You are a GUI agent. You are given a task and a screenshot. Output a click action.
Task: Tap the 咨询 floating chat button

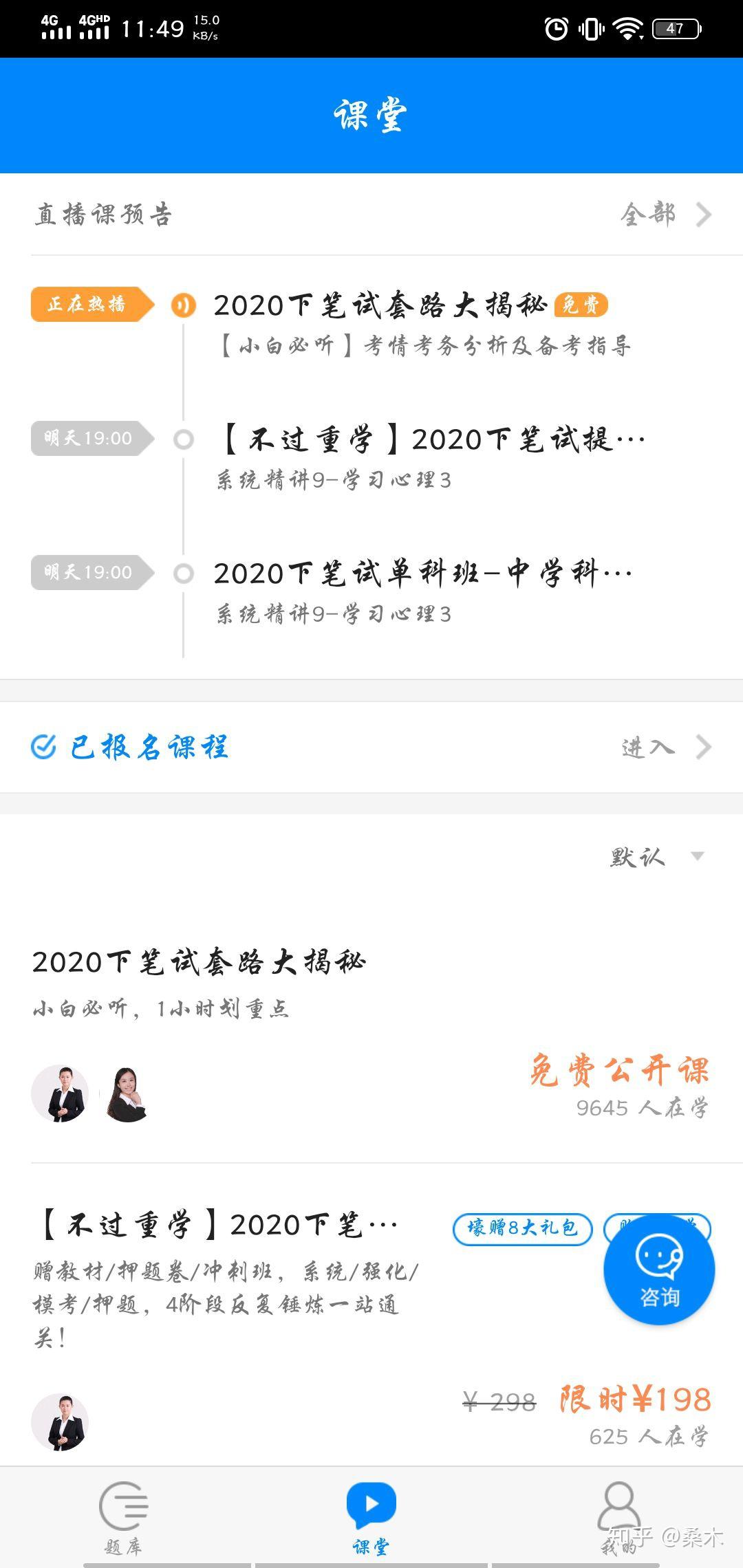tap(659, 1270)
